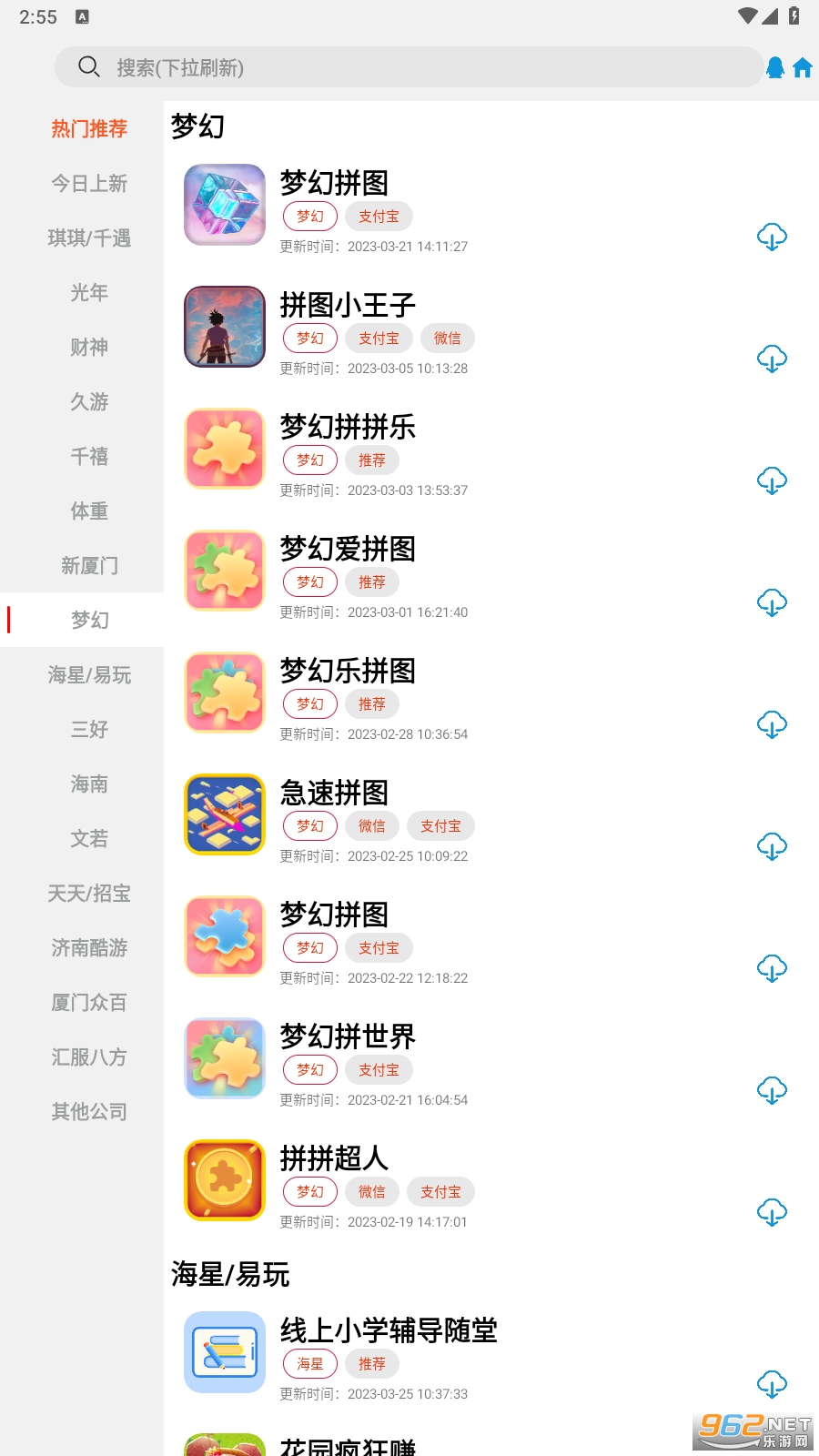819x1456 pixels.
Task: Open the 梦幻爱拼图 app entry
Action: 348,549
